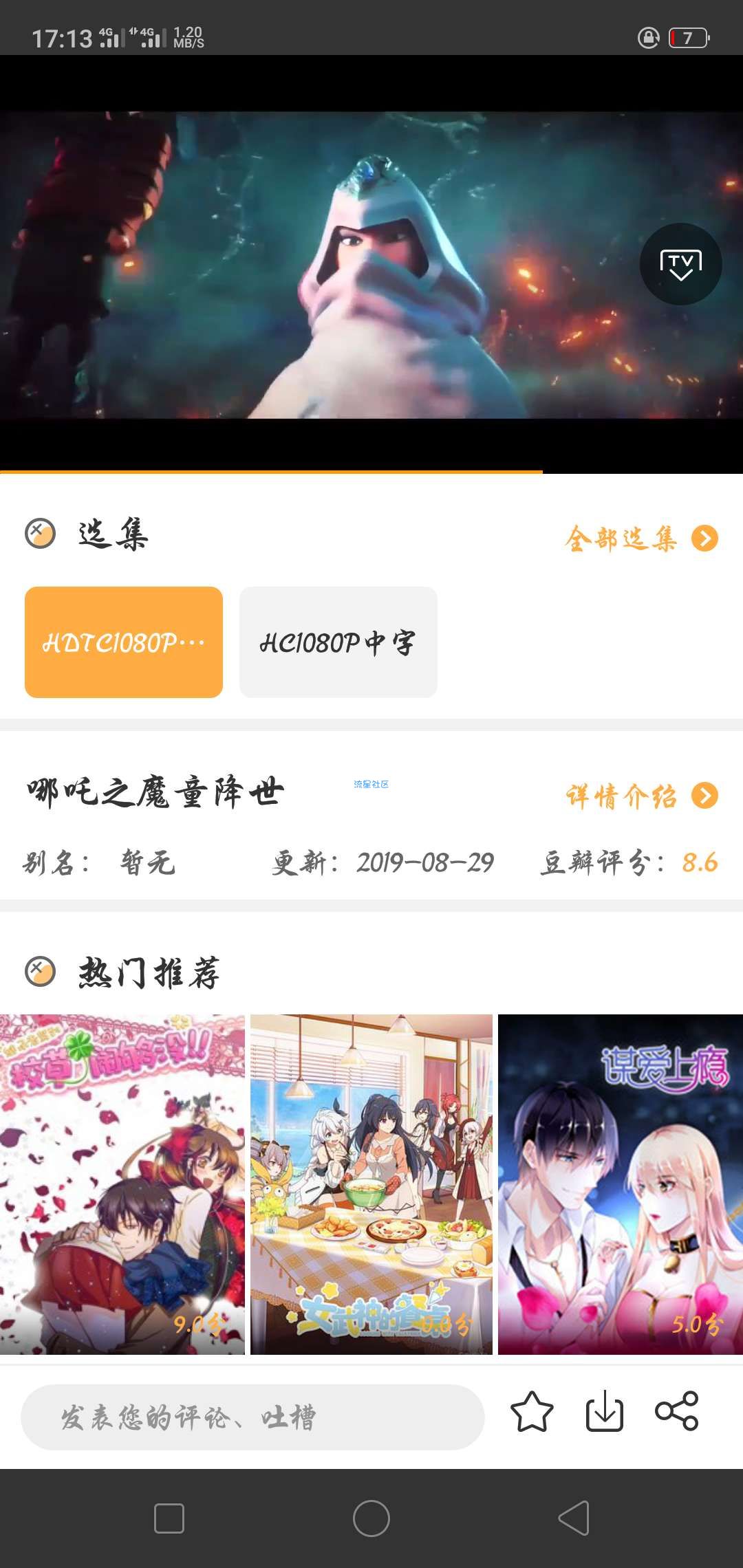
Task: Open the 校草 recommended anime poster
Action: (122, 1183)
